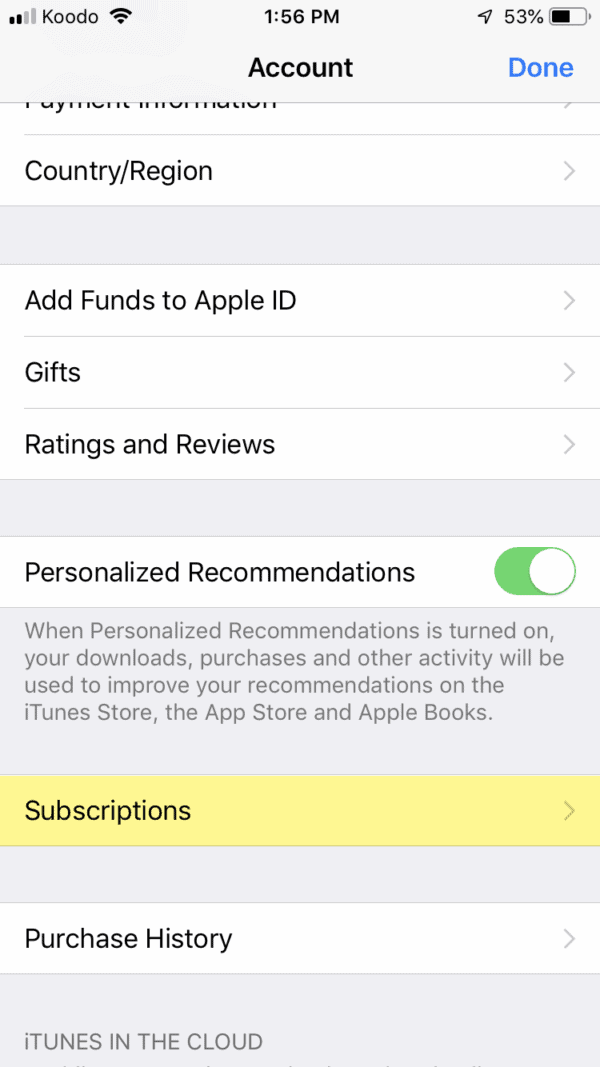
Task: Open Country/Region settings
Action: (x=300, y=171)
